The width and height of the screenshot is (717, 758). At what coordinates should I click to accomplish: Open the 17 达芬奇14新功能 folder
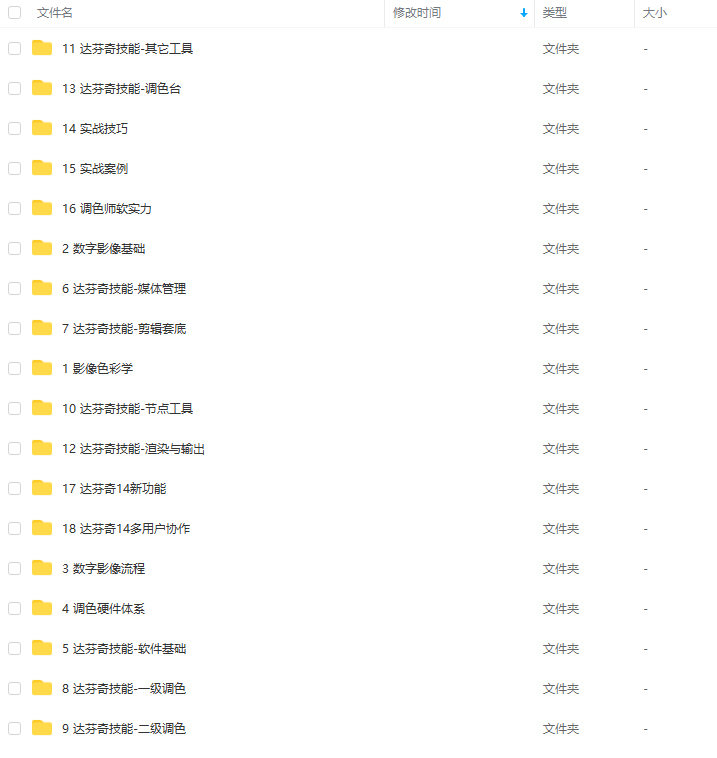click(114, 488)
